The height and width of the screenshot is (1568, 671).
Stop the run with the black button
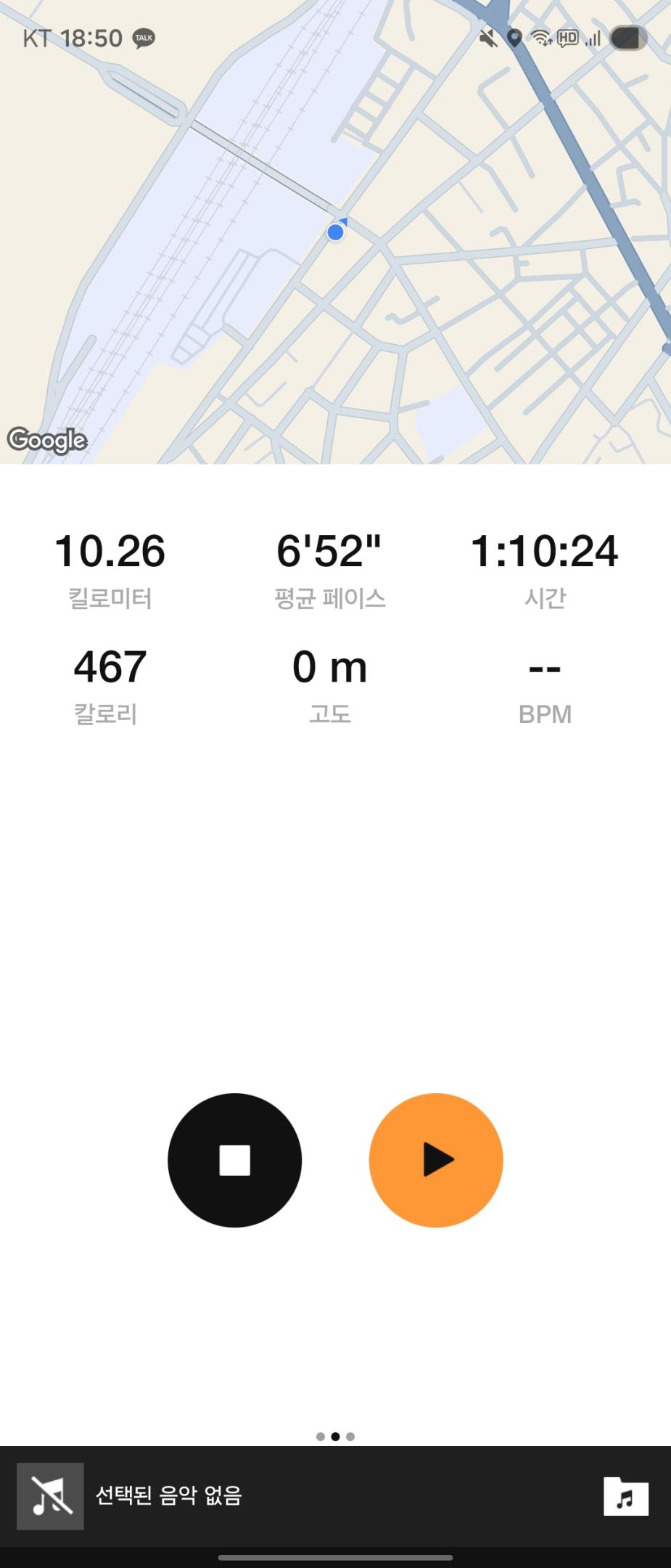coord(234,1160)
